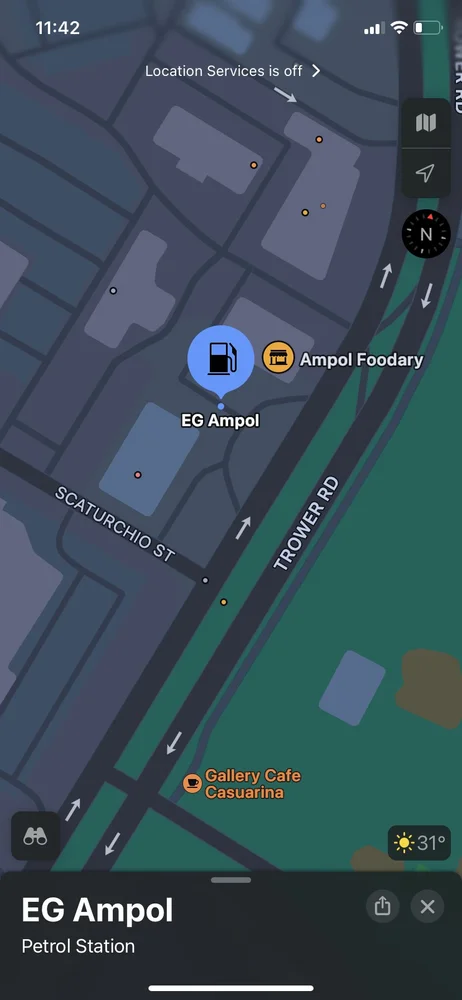Open the Location Services is off notice
Viewport: 462px width, 1000px height.
232,71
